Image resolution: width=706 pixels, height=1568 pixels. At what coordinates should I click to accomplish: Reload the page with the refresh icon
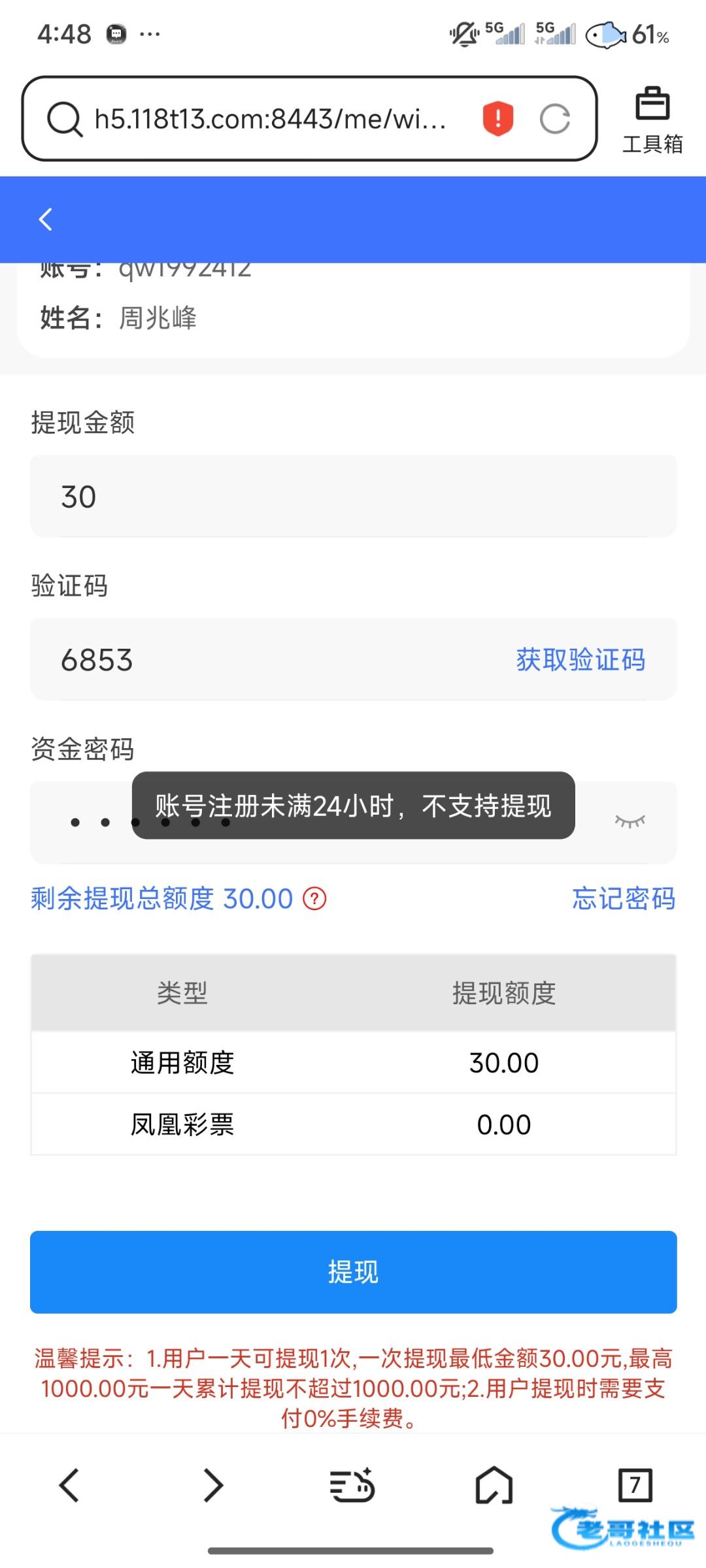[x=554, y=119]
